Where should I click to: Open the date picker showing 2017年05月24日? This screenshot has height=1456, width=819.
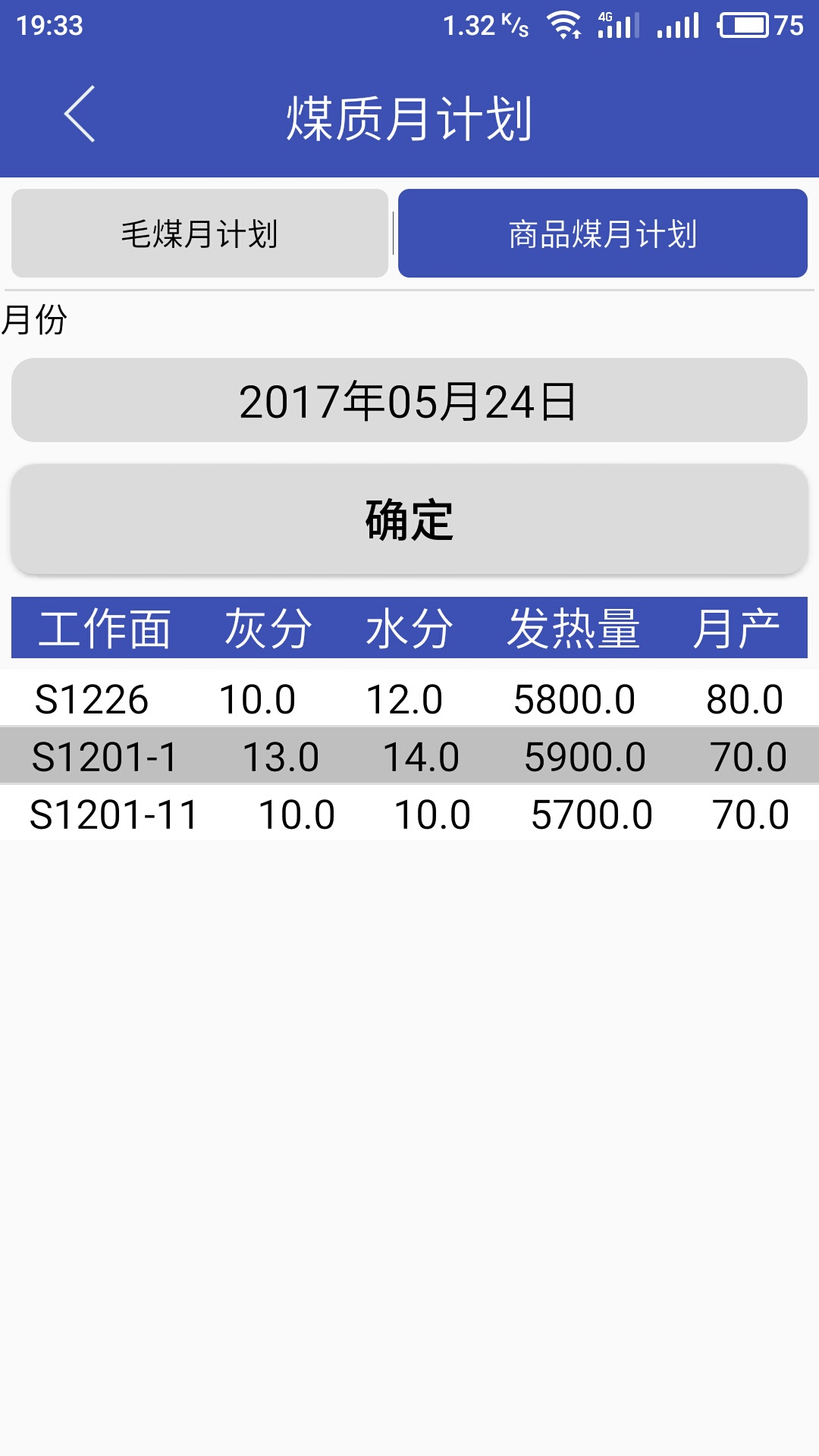click(x=409, y=400)
